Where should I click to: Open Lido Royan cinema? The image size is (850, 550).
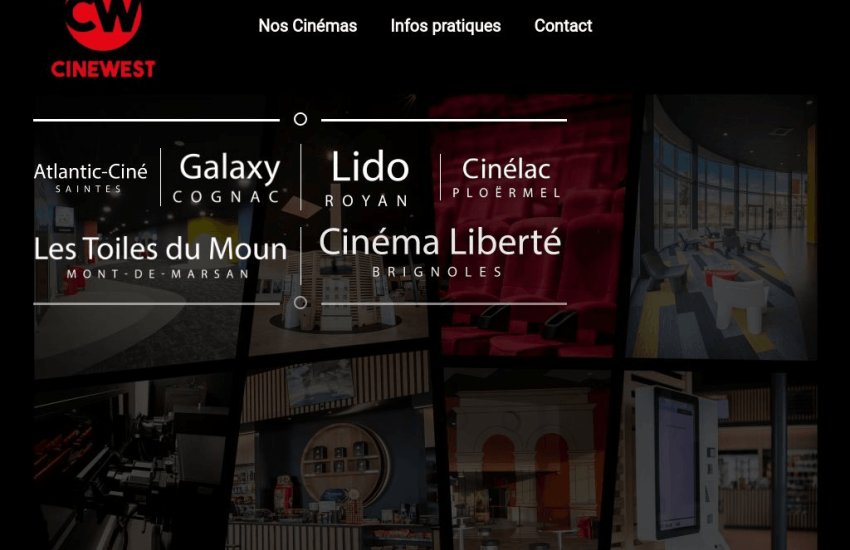click(369, 177)
